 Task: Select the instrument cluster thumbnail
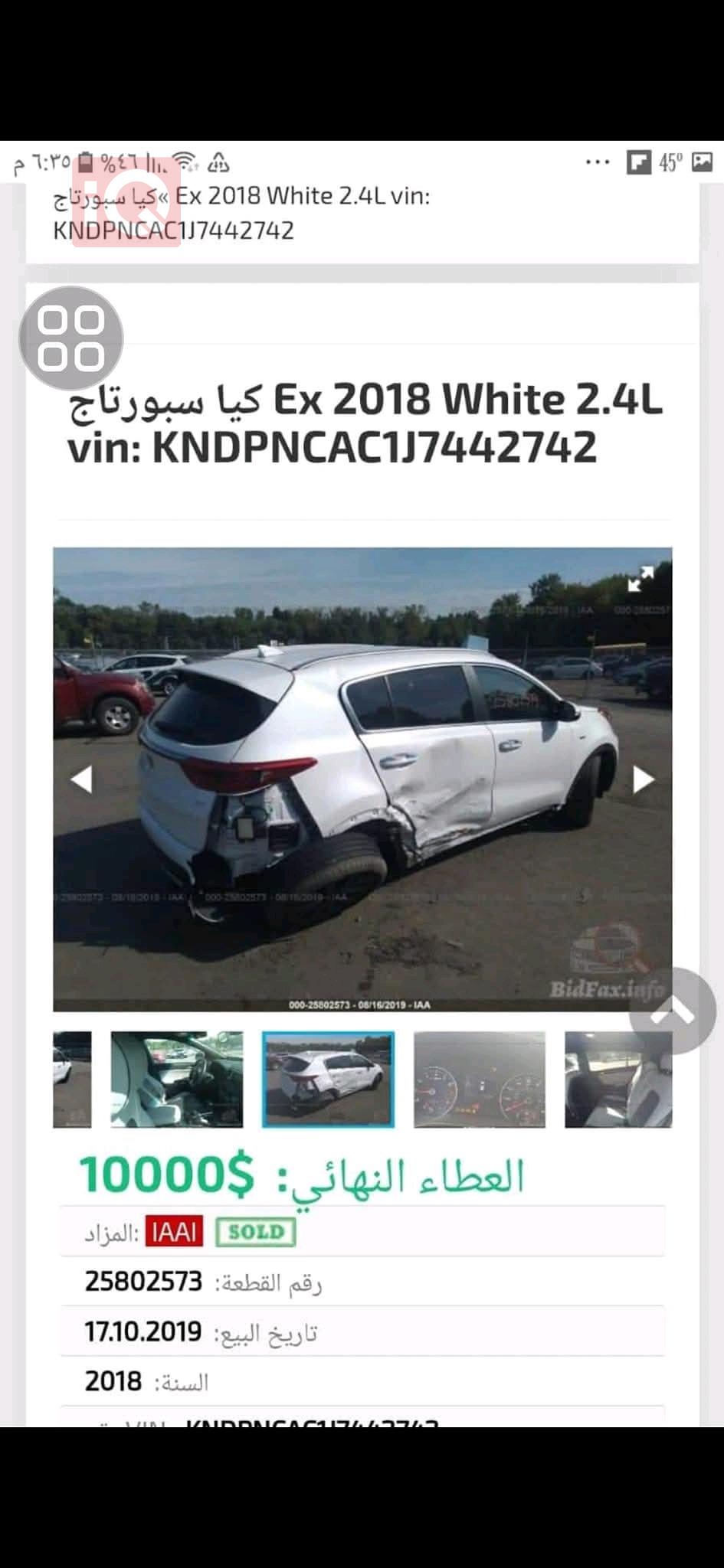tap(480, 1080)
